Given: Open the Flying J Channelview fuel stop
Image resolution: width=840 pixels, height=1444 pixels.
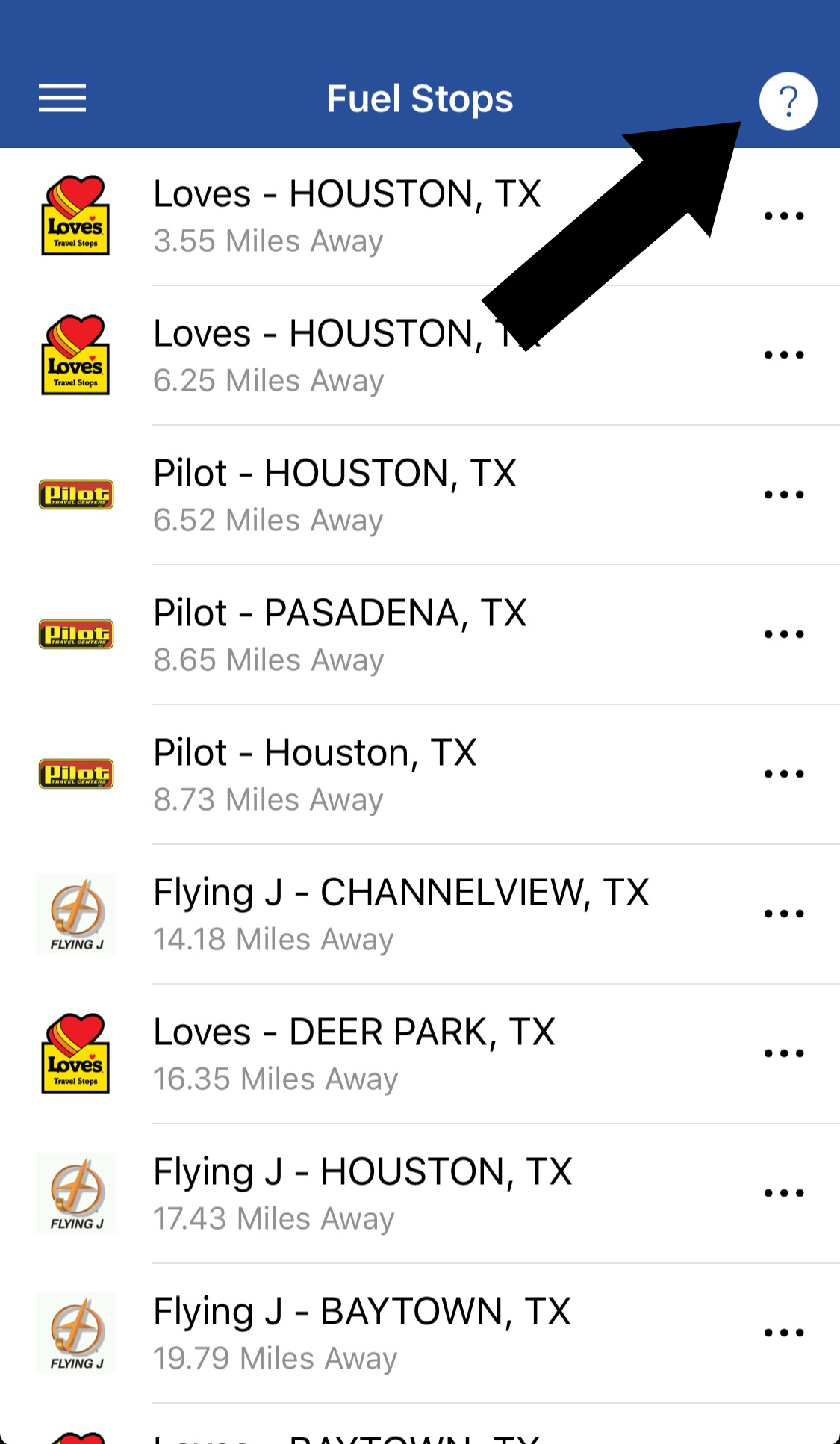Looking at the screenshot, I should click(x=401, y=914).
